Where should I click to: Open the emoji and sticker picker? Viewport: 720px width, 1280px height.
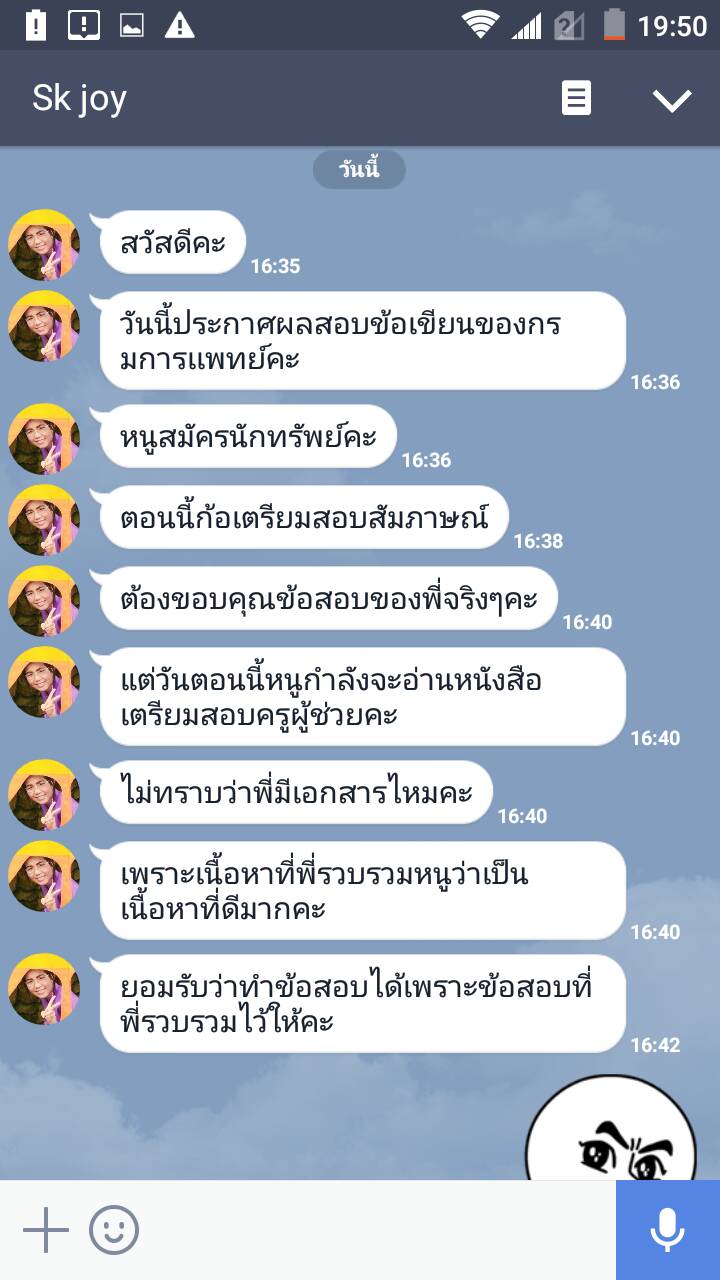click(114, 1230)
